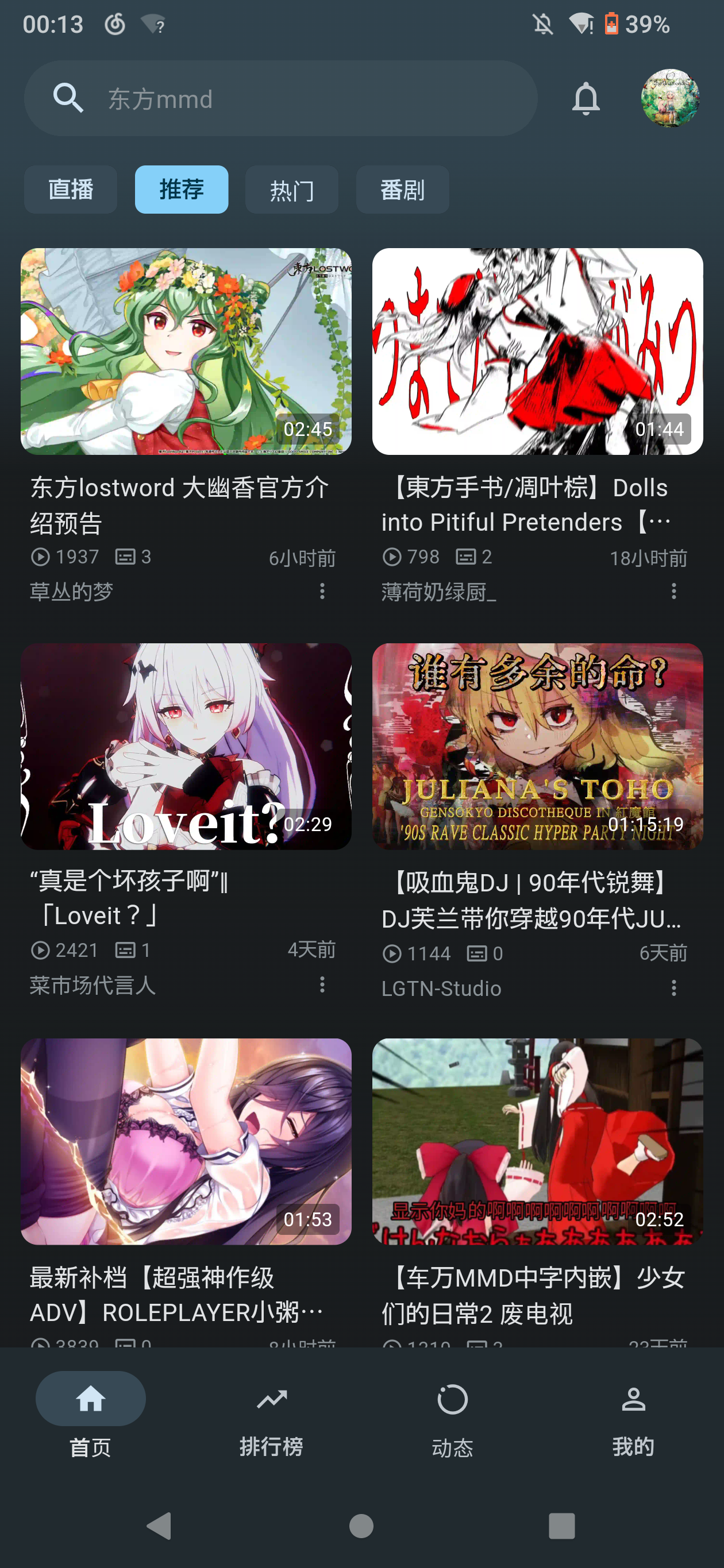Keep 推荐 selected by tapping it

tap(182, 190)
